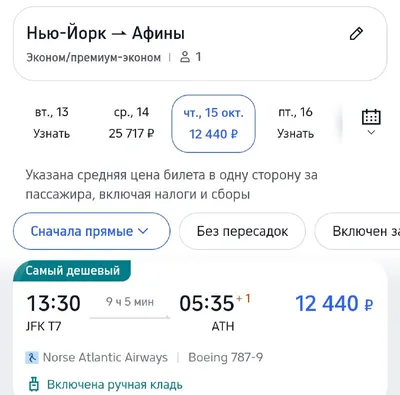Apply the Включен за… filter chip
Screen dimensions: 400x395
[x=357, y=231]
